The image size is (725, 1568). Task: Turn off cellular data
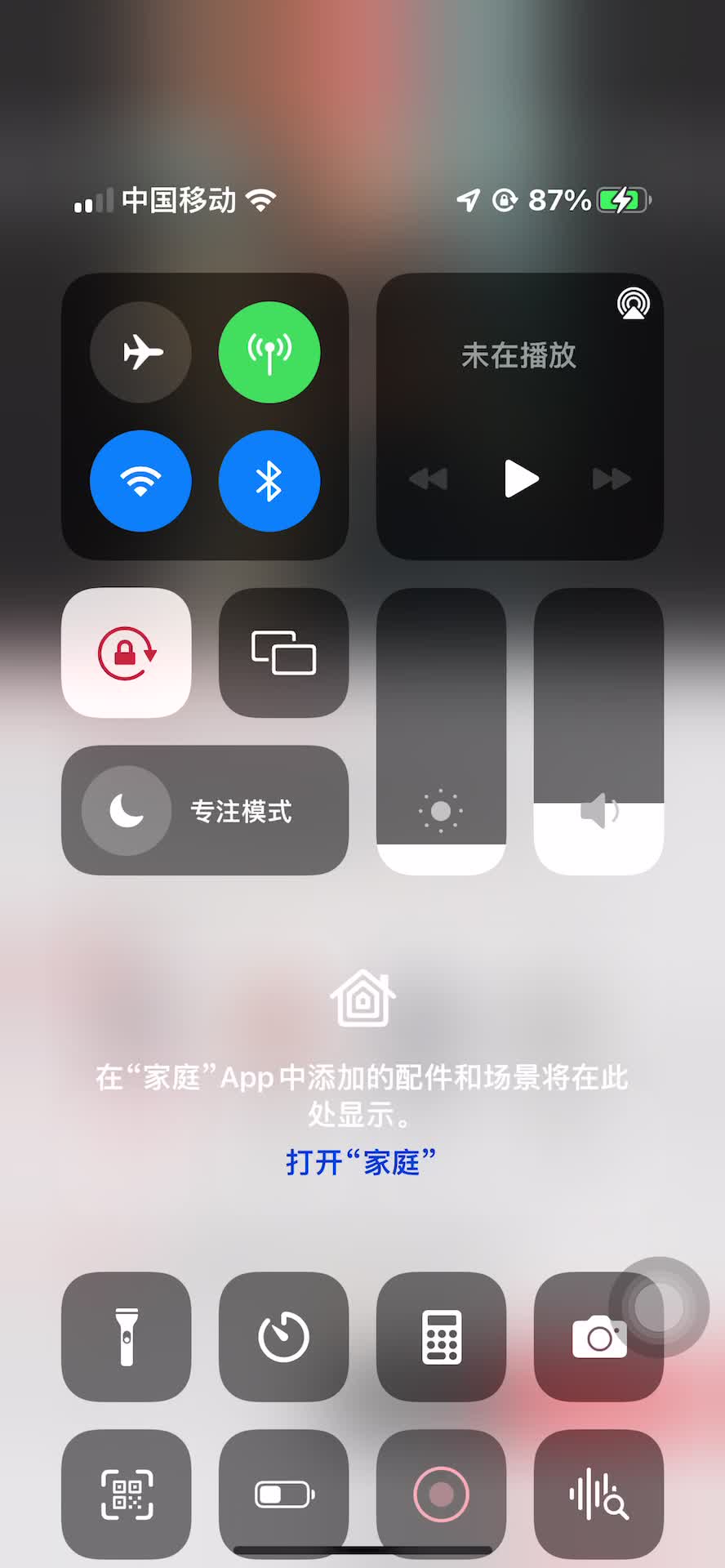269,353
